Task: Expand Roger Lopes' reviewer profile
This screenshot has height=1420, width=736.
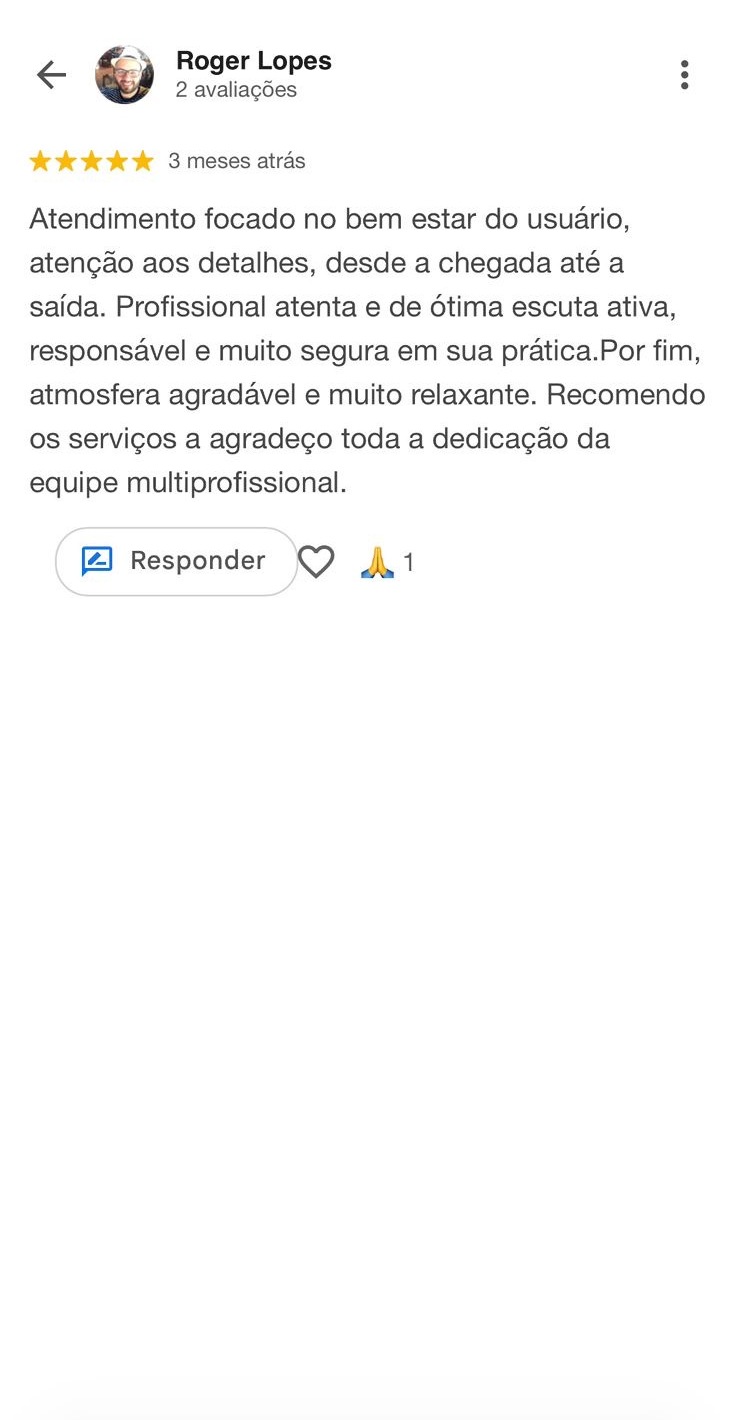Action: pyautogui.click(x=254, y=60)
